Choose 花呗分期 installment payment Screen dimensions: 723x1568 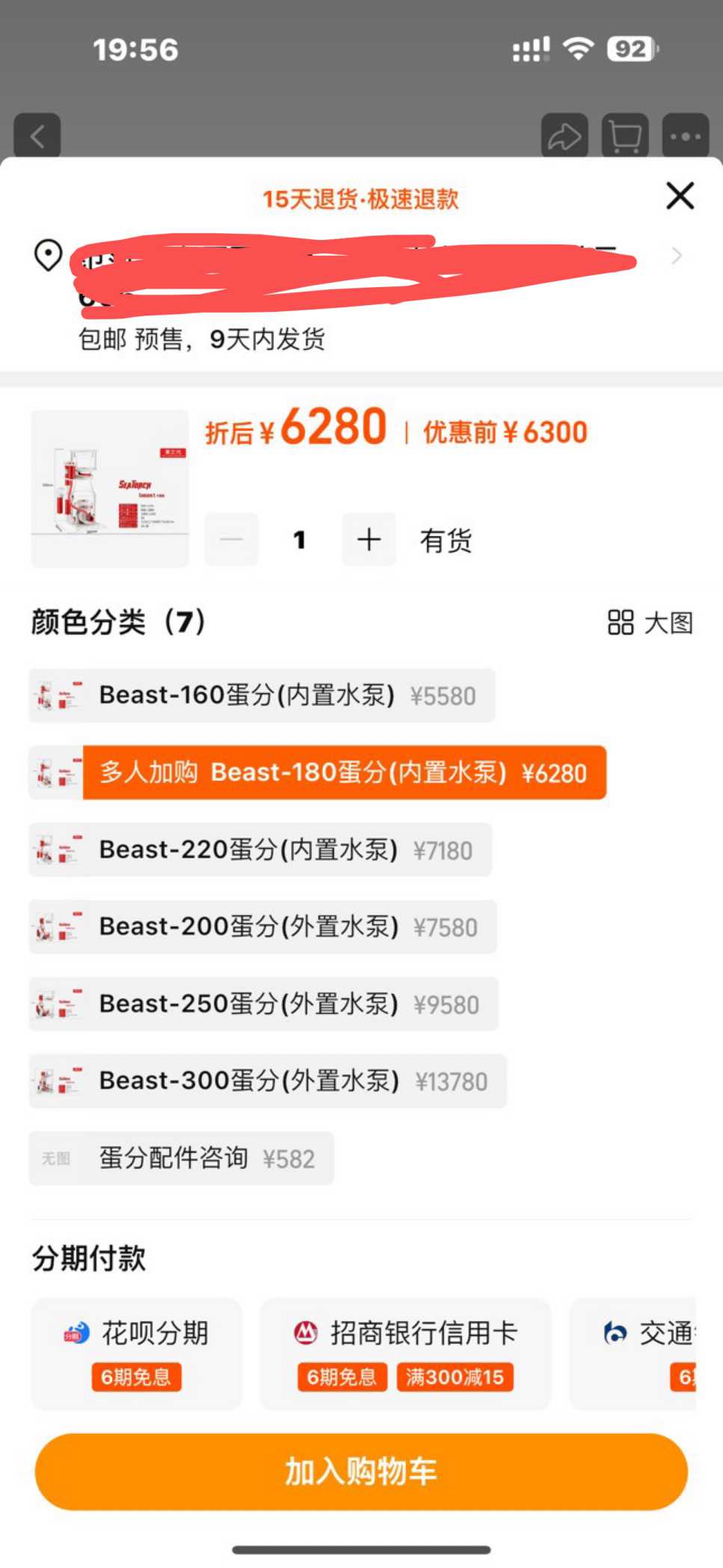coord(137,1353)
